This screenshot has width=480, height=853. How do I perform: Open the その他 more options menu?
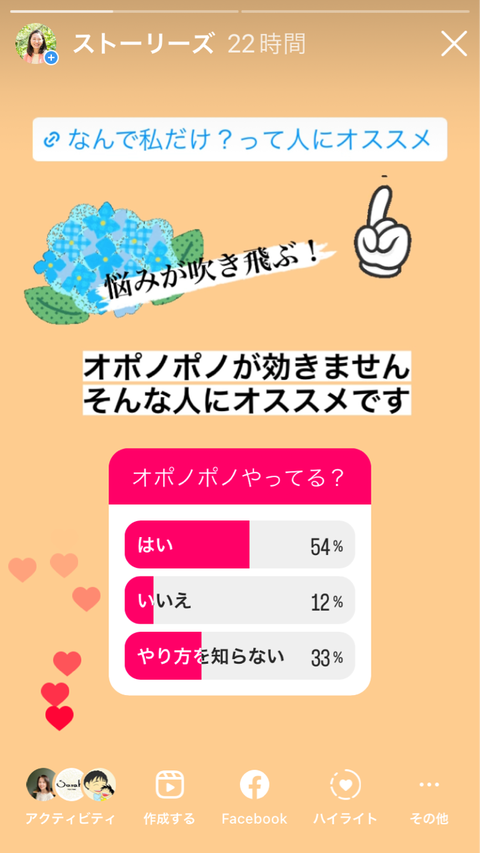pos(429,796)
